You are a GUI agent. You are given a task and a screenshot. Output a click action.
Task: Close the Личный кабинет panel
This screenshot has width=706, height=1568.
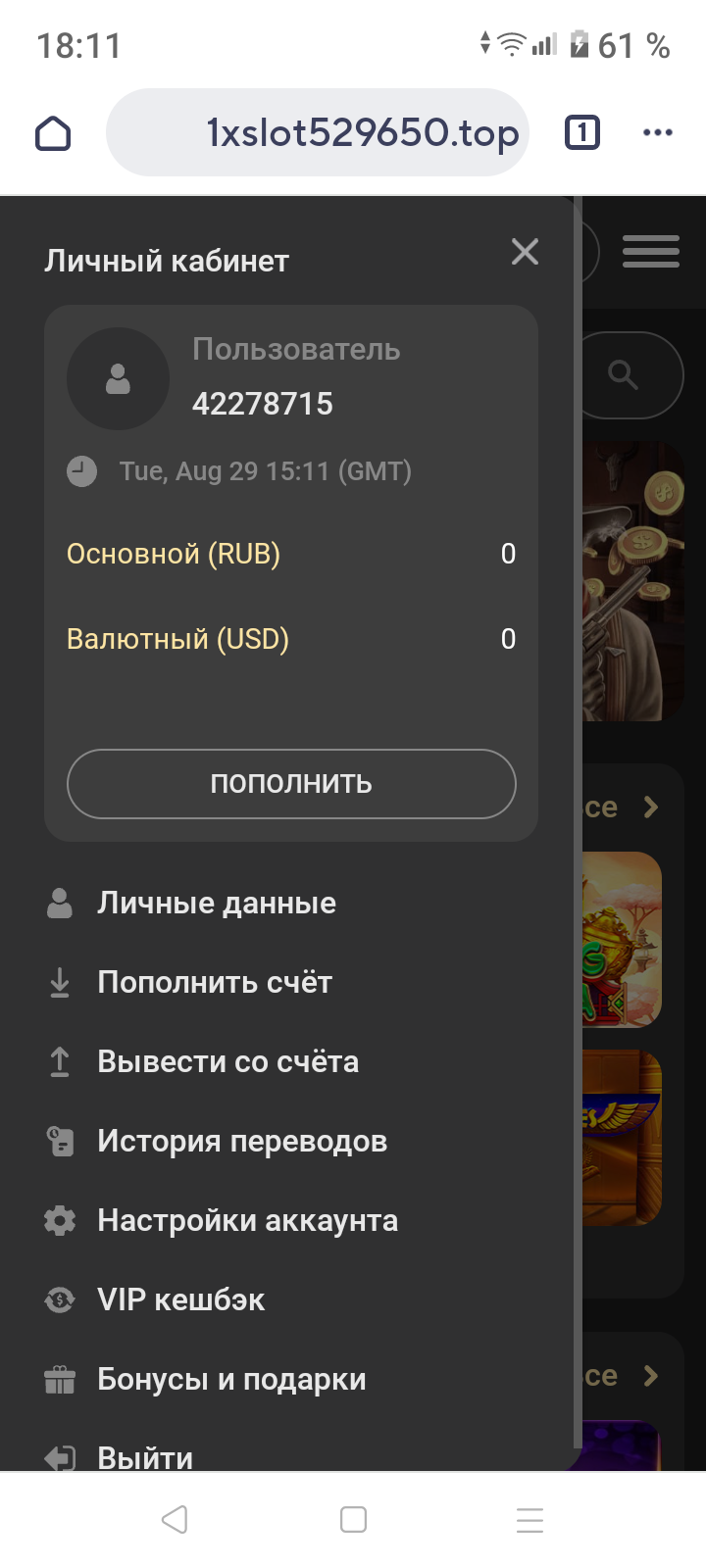525,253
